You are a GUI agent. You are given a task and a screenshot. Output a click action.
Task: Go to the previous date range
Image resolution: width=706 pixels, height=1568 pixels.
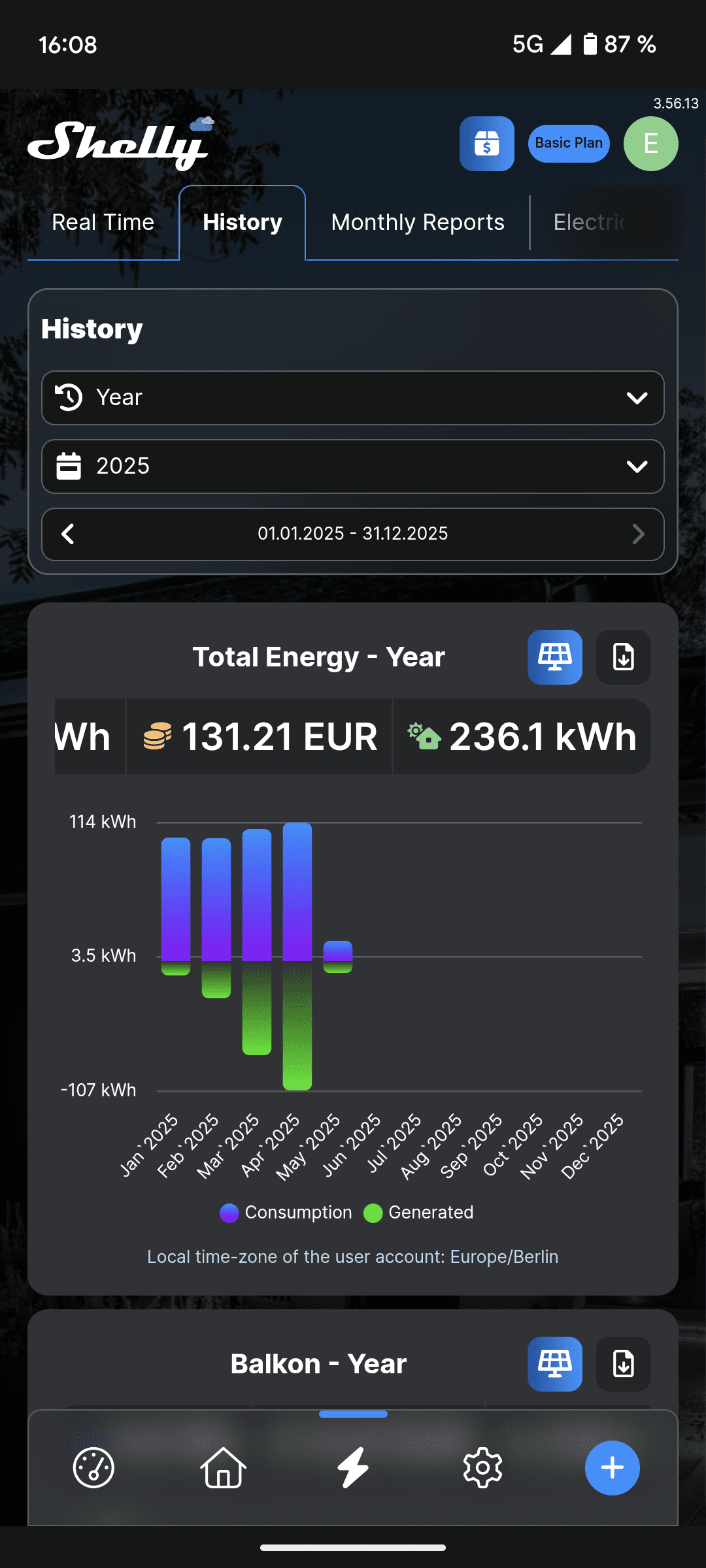68,534
